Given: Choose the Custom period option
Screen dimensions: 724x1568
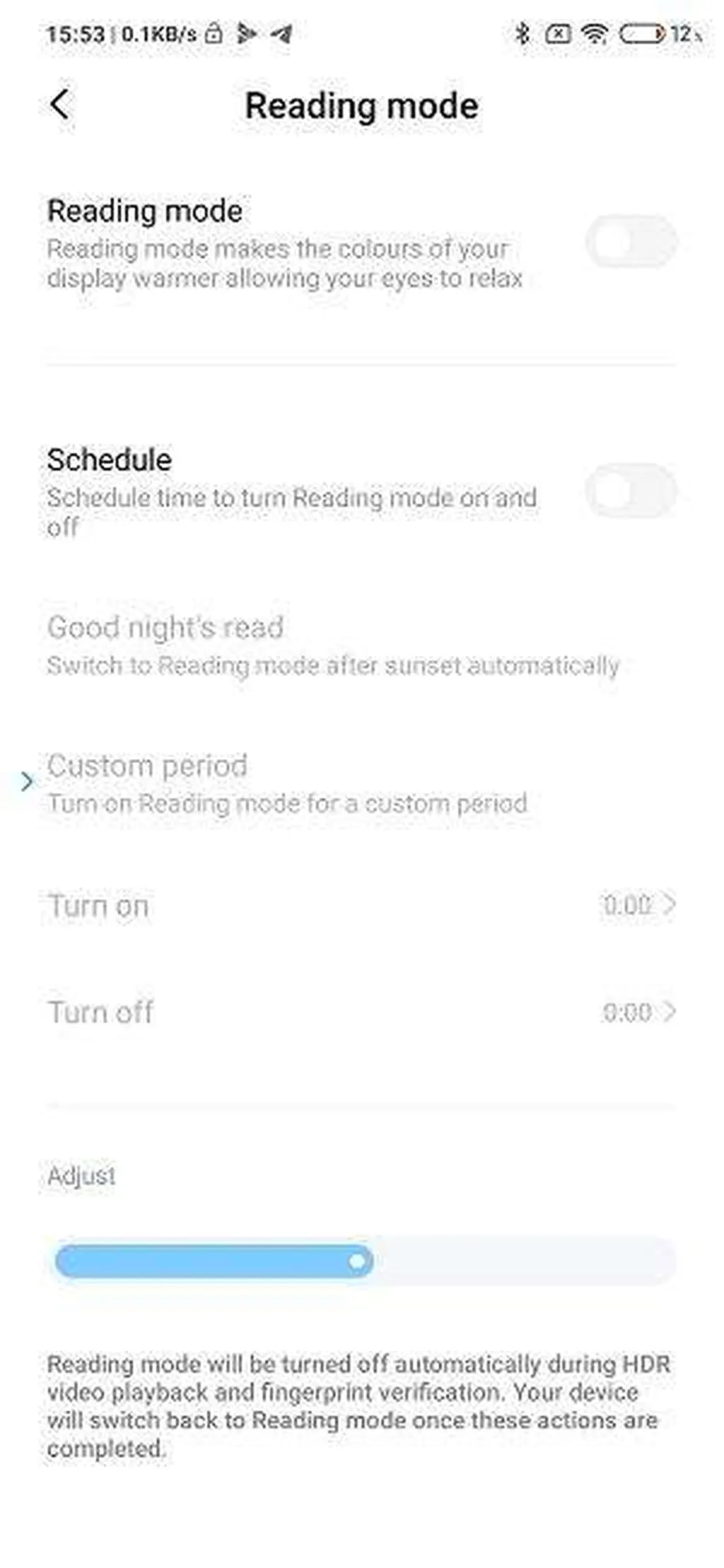Looking at the screenshot, I should (286, 783).
